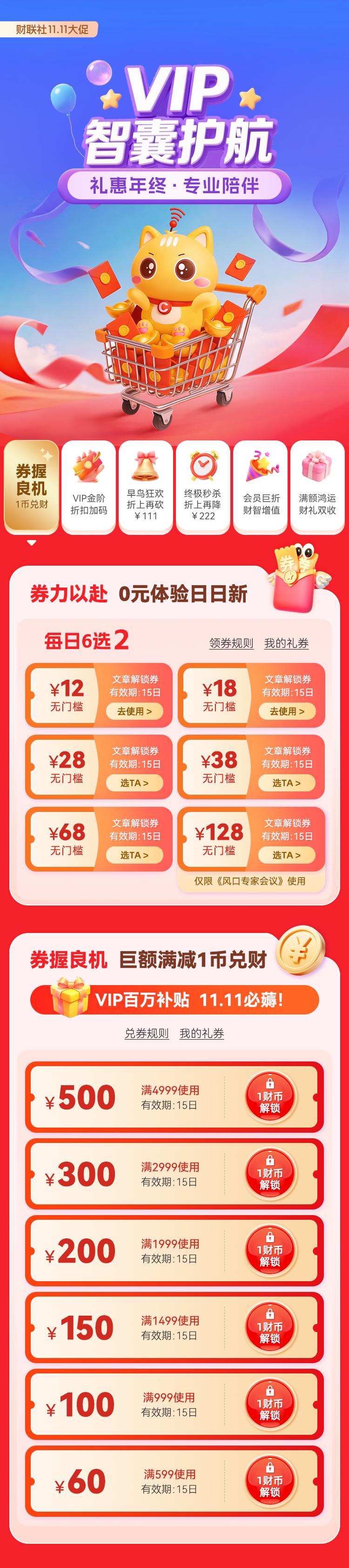Open 兑券规则 link
Screen dimensions: 349x1568
coord(147,1033)
